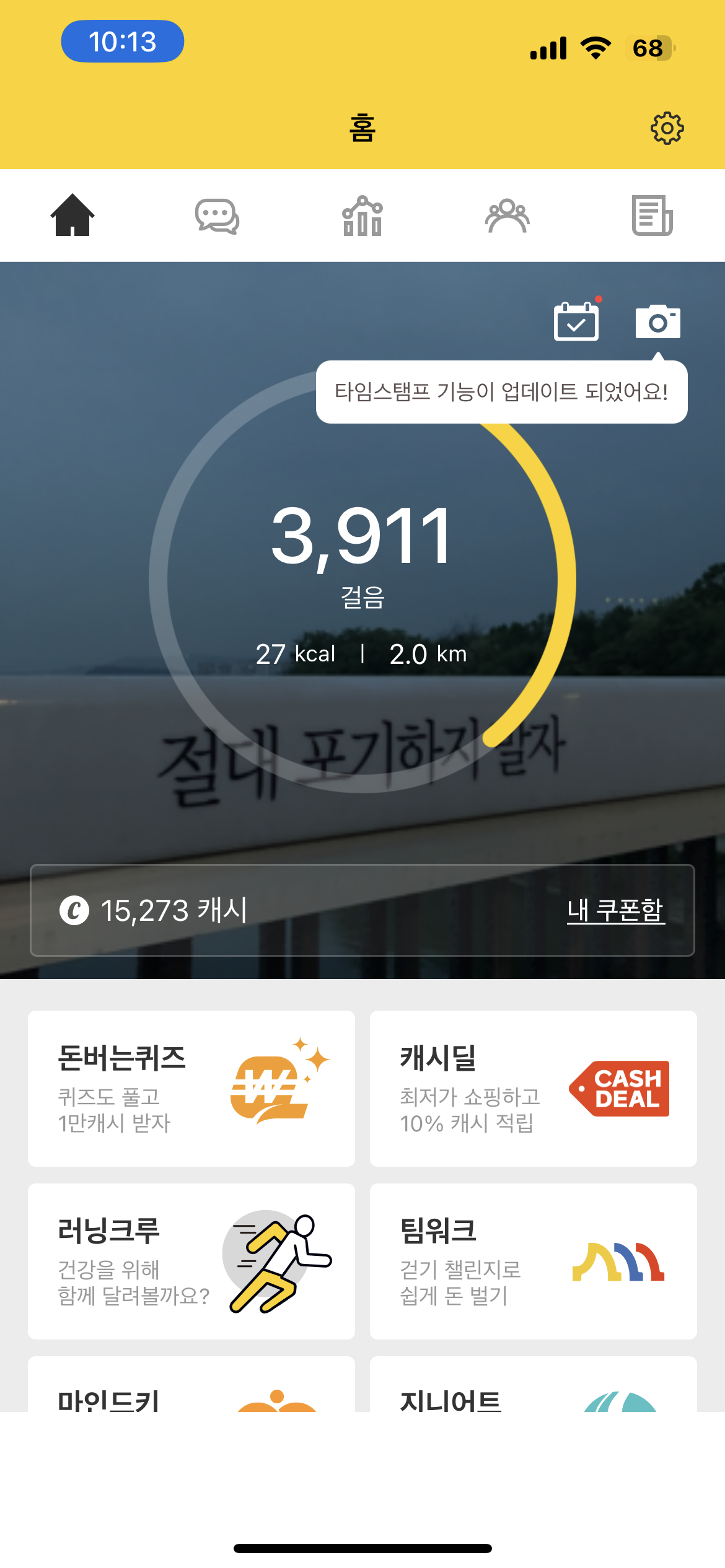Viewport: 725px width, 1568px height.
Task: Open the 마인드키 card
Action: [191, 1387]
